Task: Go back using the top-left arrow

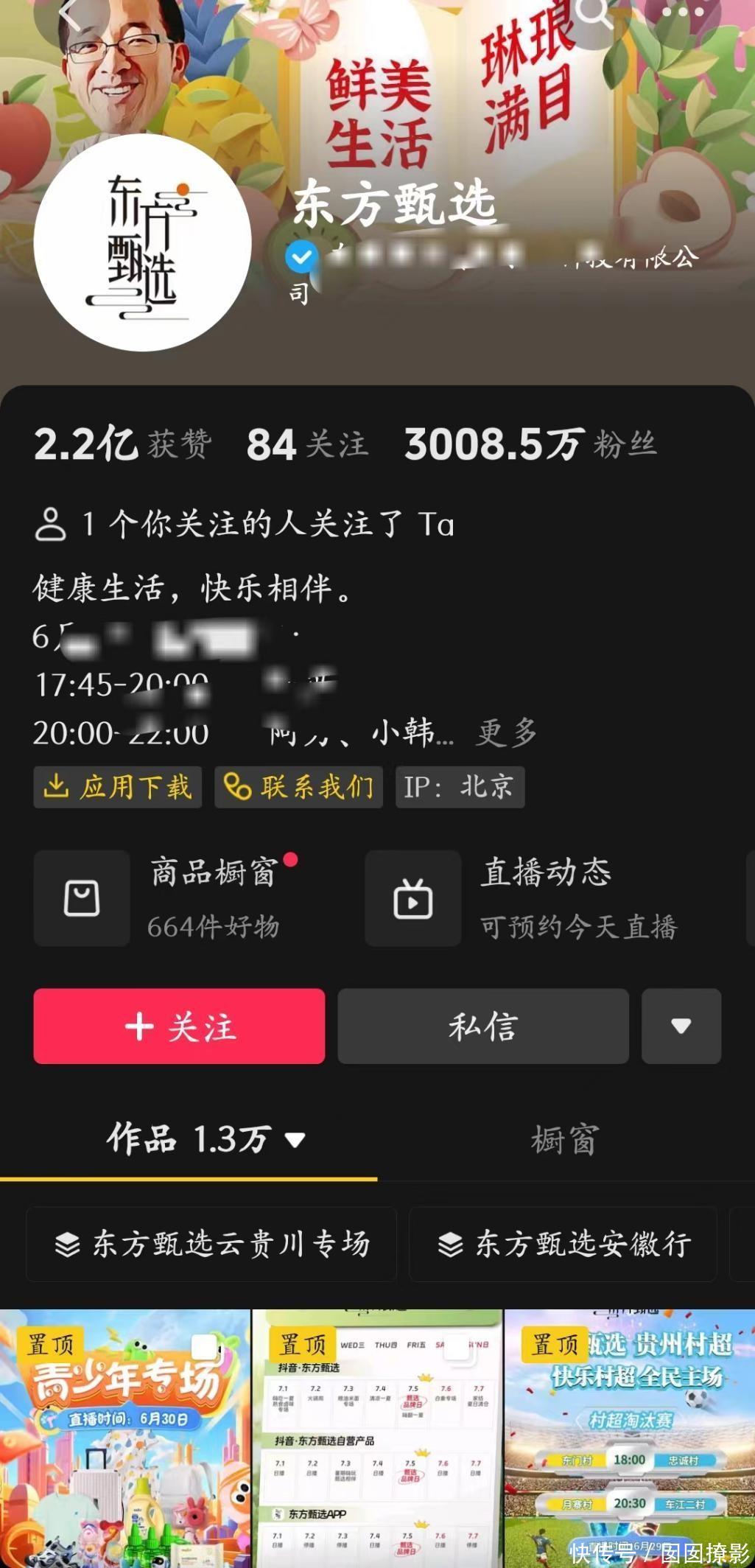Action: coord(71,13)
